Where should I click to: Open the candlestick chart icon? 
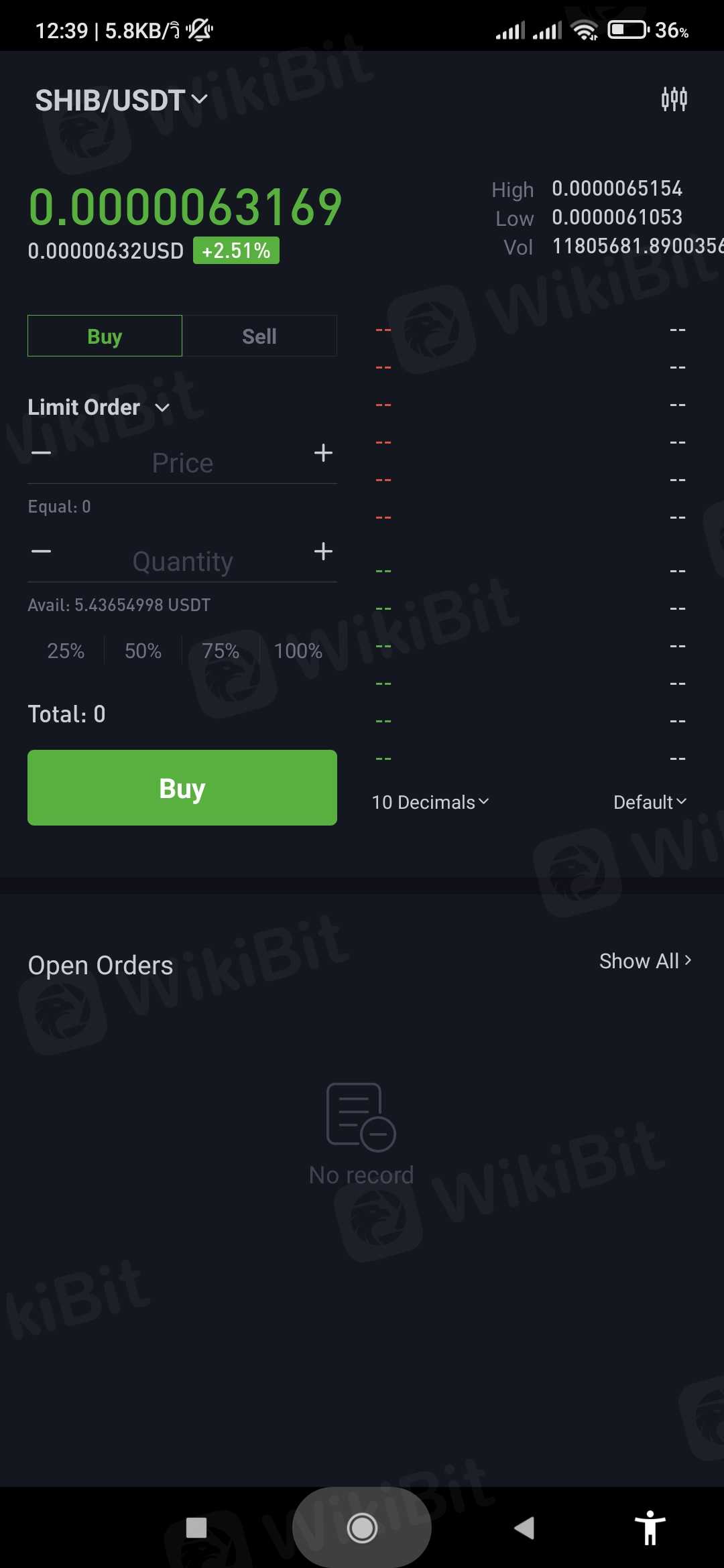point(674,99)
